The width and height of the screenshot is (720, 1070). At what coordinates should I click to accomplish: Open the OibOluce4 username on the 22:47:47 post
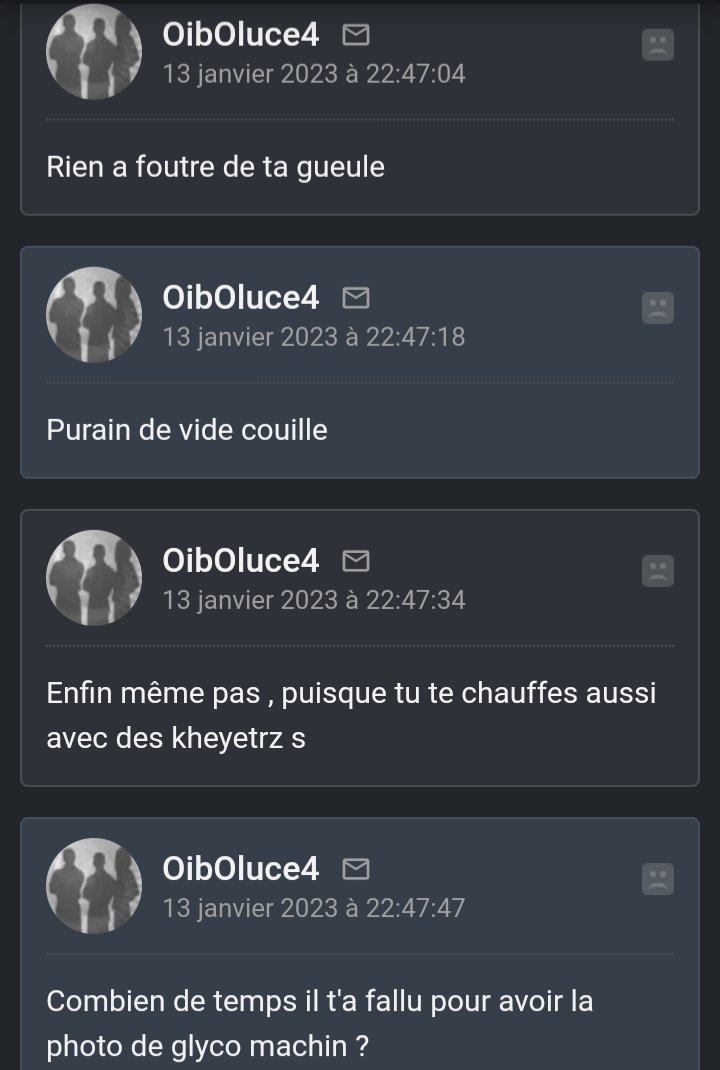[x=240, y=868]
